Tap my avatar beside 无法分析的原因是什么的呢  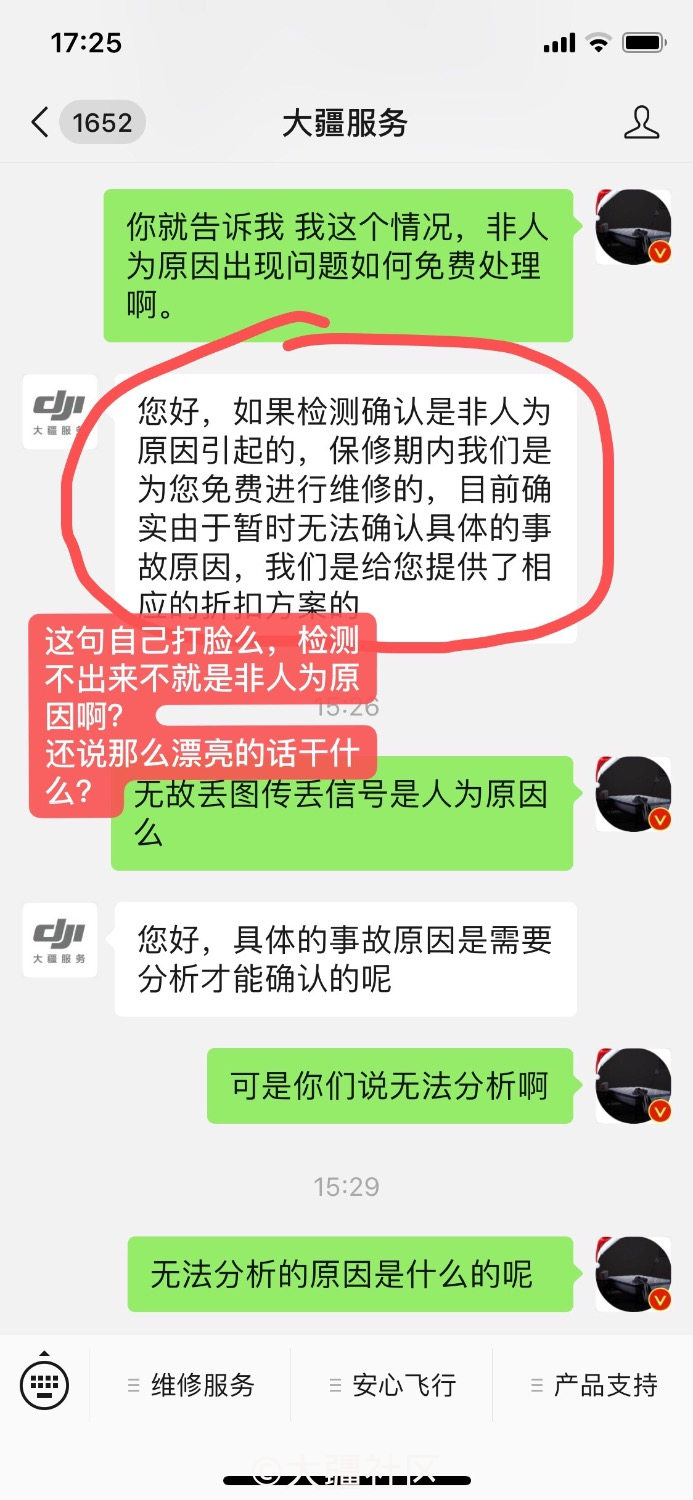(633, 1274)
